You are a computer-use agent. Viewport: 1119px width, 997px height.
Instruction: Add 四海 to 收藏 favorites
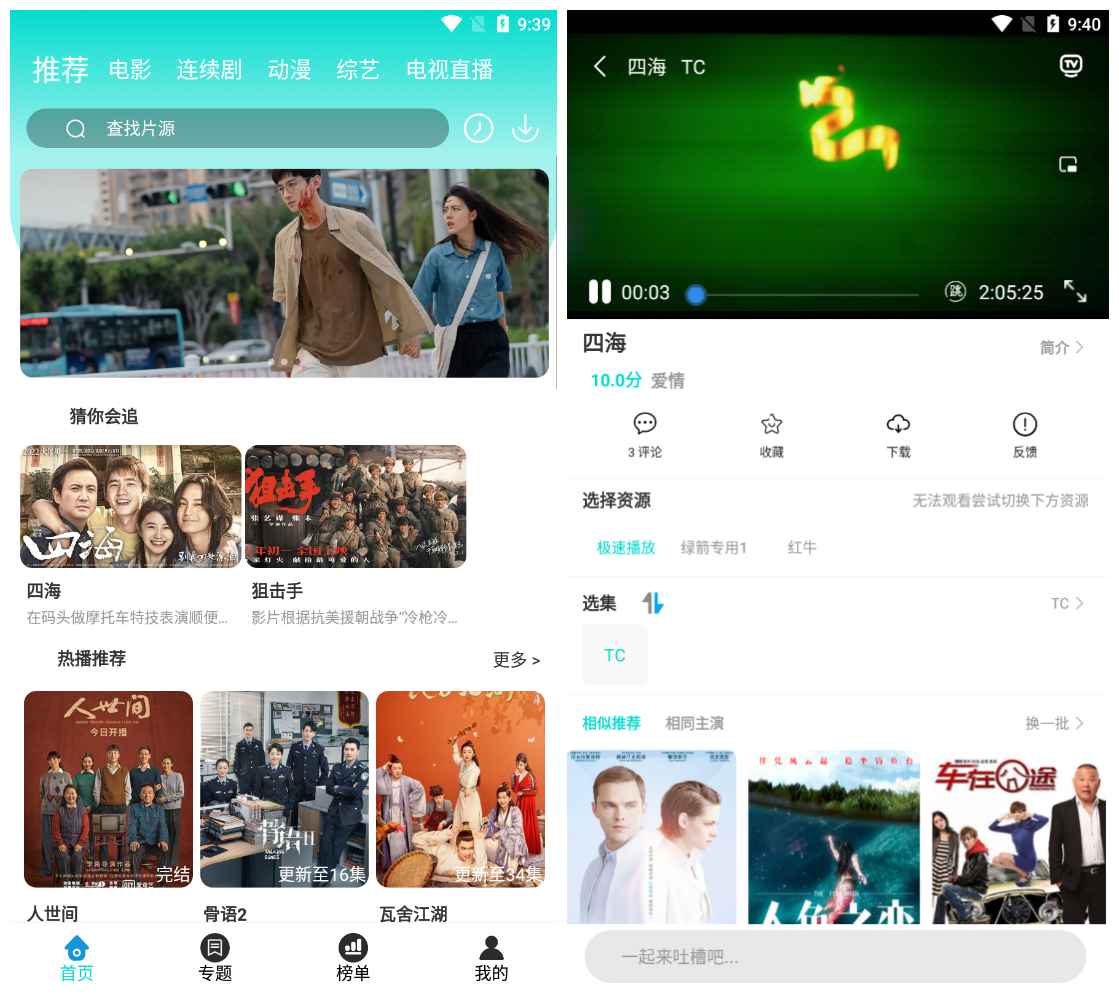tap(771, 434)
